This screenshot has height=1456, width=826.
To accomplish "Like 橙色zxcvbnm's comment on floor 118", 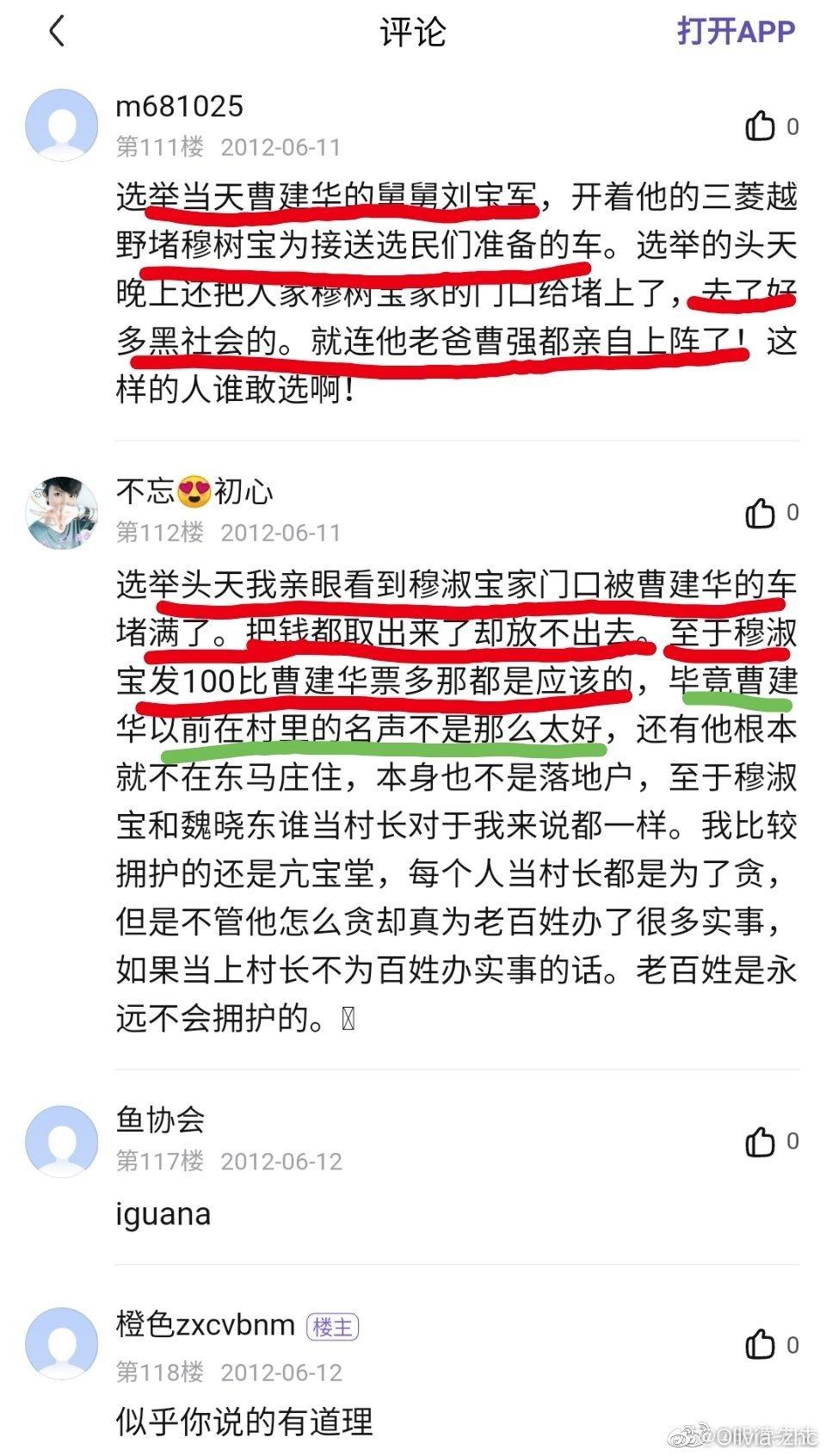I will click(761, 1344).
